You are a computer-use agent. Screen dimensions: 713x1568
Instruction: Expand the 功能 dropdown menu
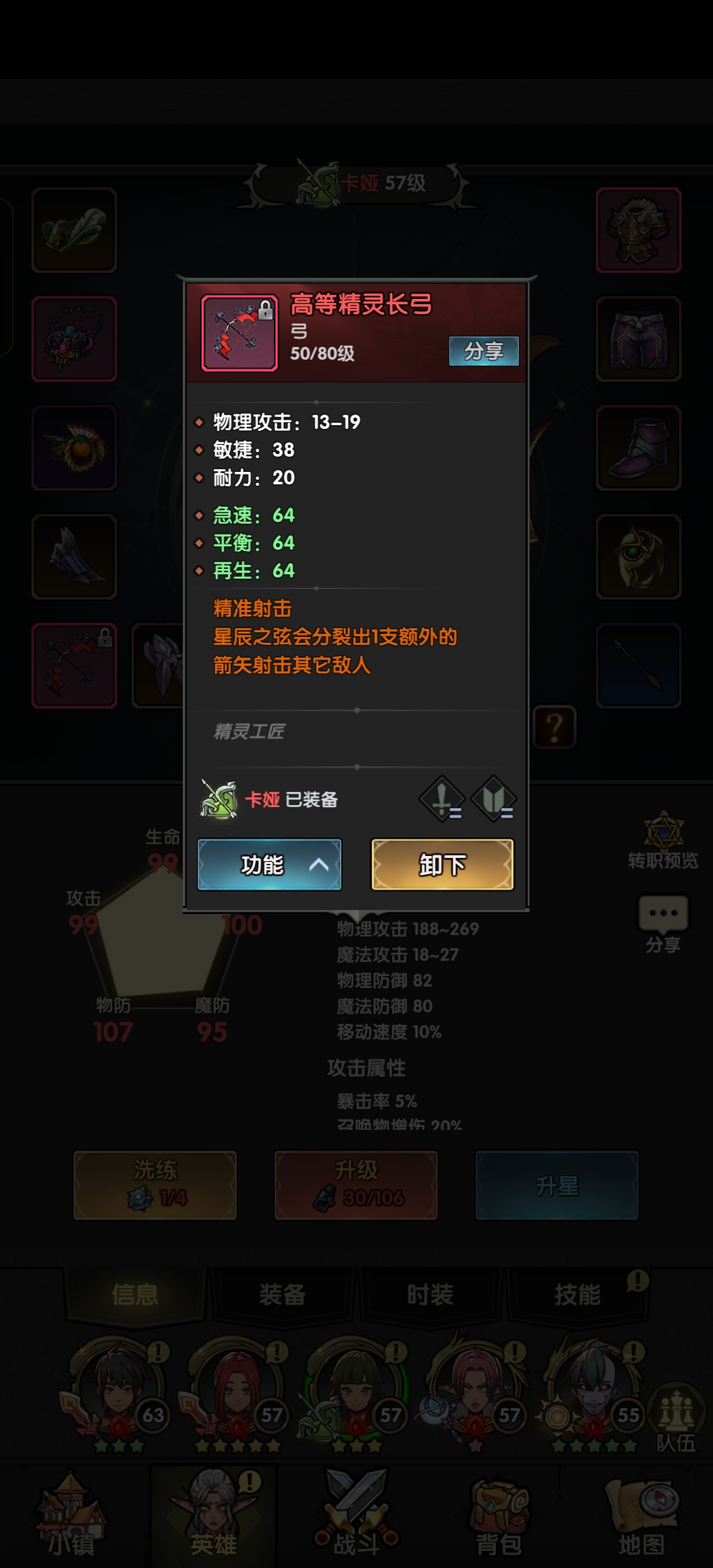pos(269,865)
